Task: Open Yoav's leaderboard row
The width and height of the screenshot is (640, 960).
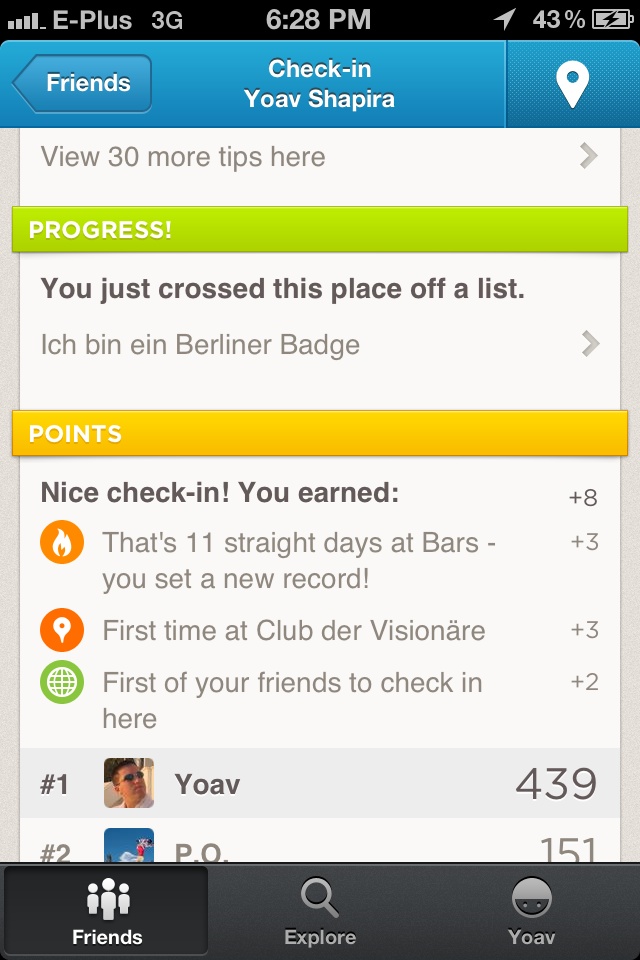Action: 320,783
